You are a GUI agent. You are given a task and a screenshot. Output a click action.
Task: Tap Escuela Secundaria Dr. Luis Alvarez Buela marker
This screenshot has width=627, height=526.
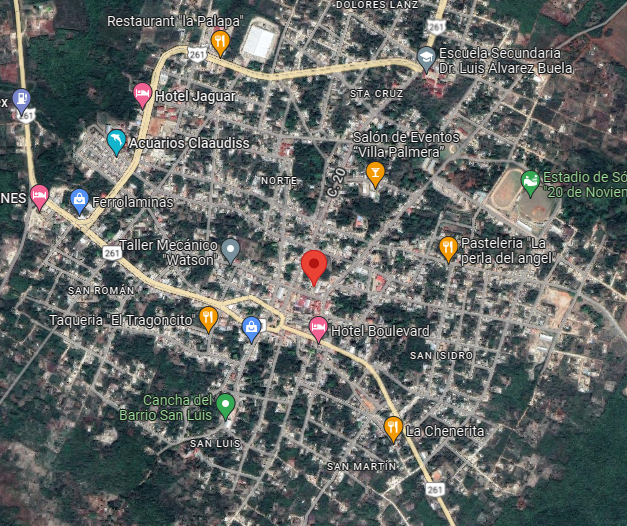point(427,58)
